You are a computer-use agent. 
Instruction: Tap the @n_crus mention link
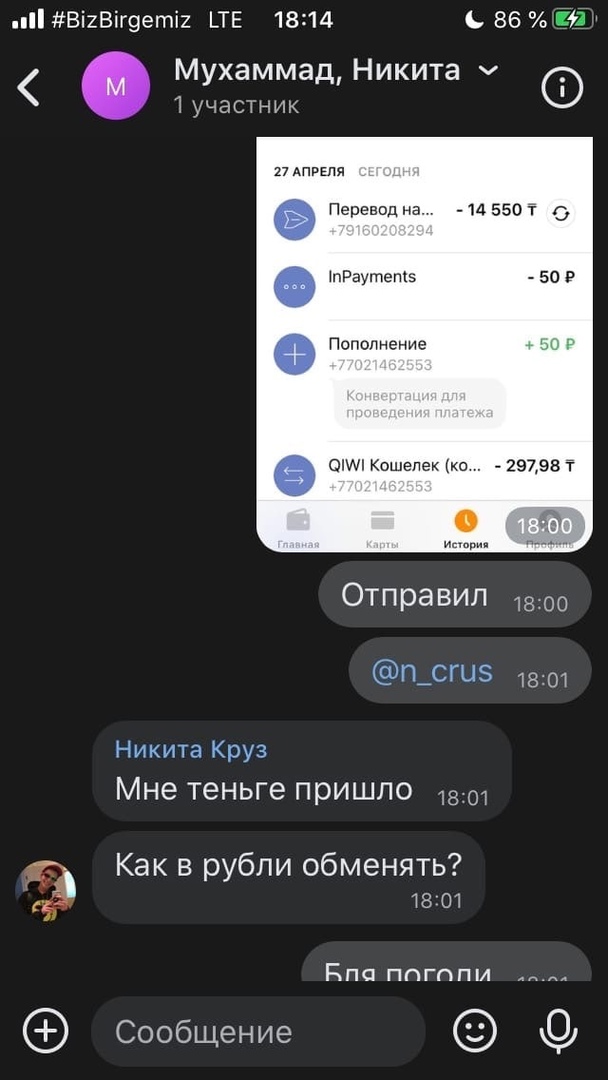point(432,670)
